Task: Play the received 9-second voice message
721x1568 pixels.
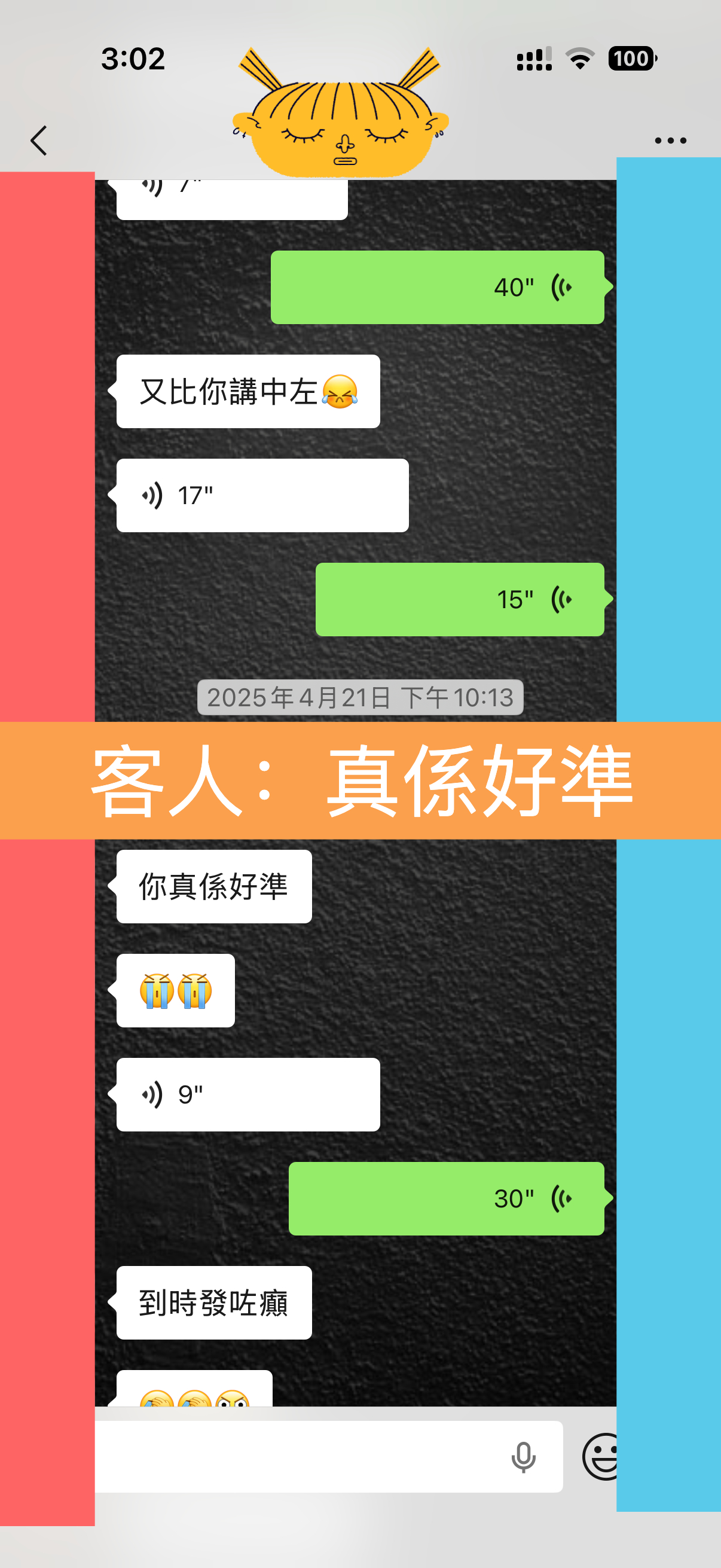Action: click(248, 1094)
